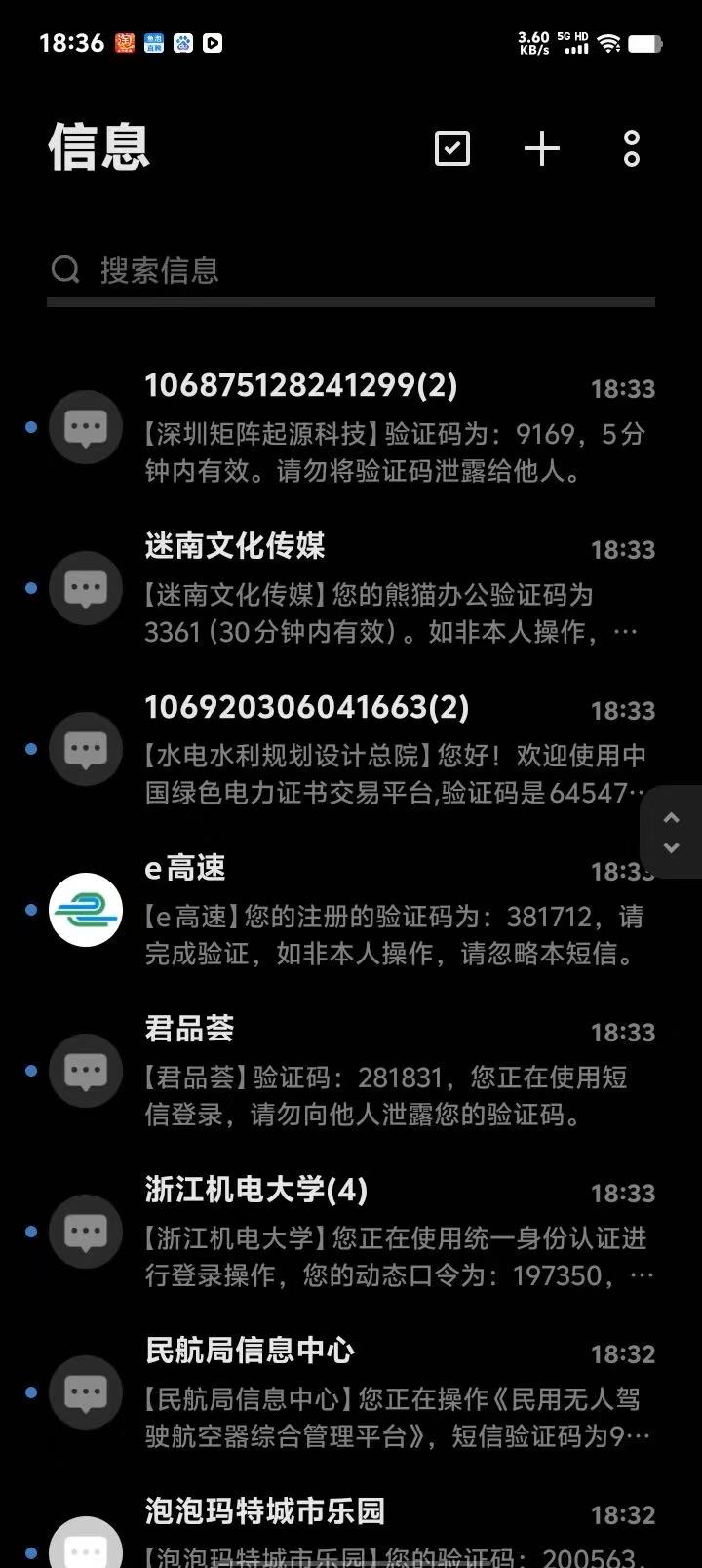Compose a new message with plus icon

coord(542,148)
